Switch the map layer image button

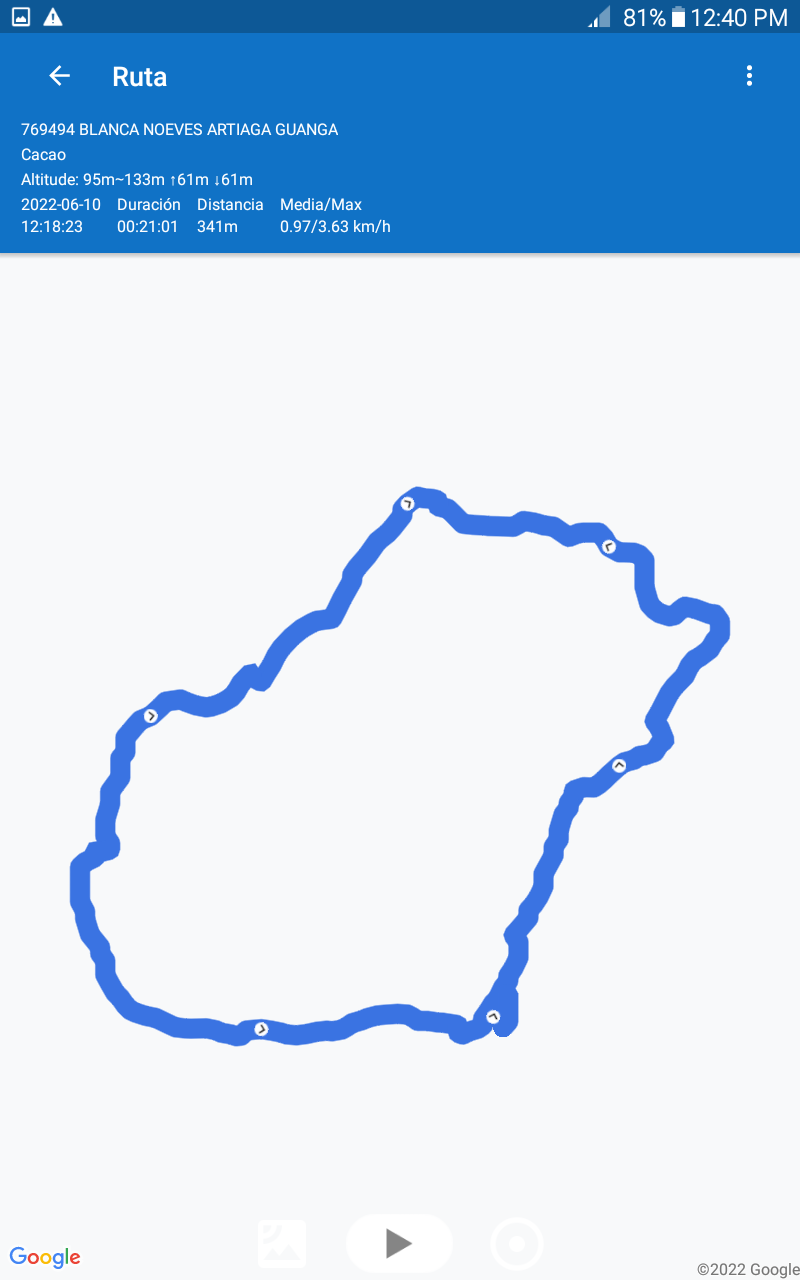(282, 1244)
